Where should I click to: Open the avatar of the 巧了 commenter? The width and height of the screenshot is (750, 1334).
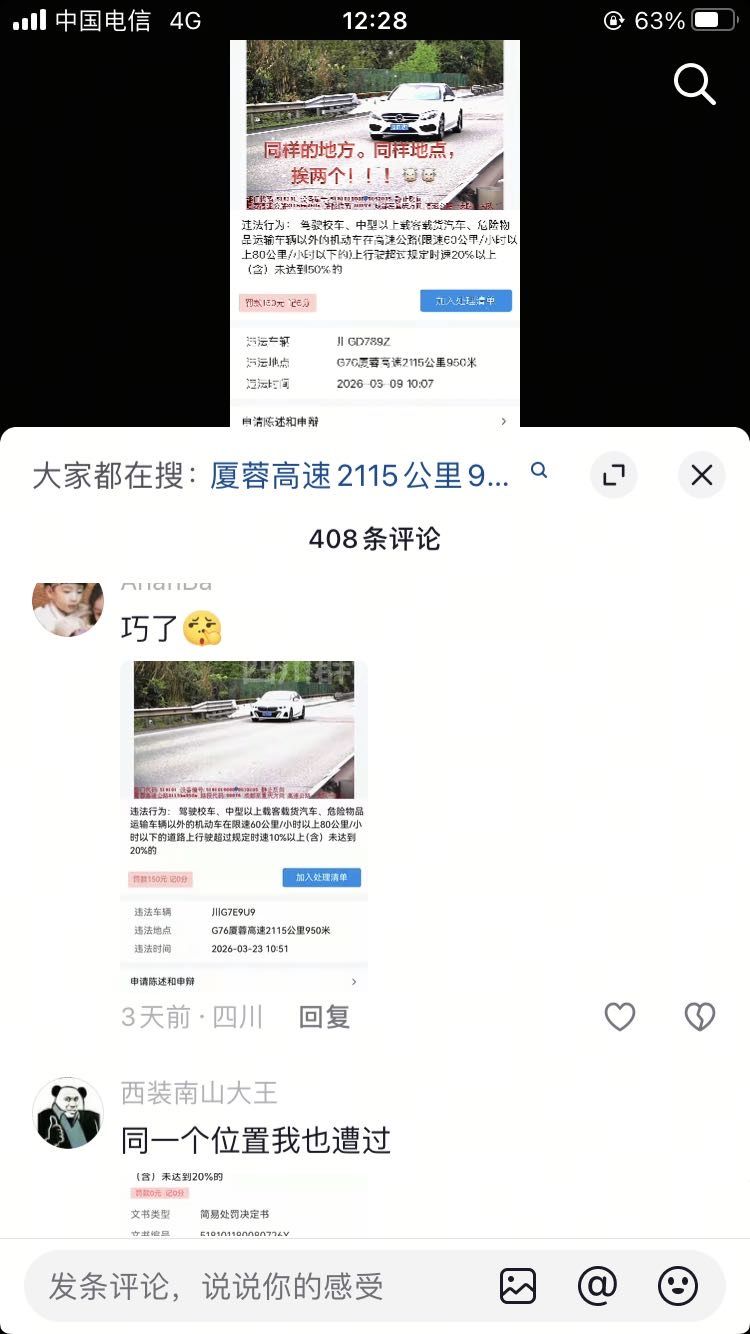click(x=68, y=606)
